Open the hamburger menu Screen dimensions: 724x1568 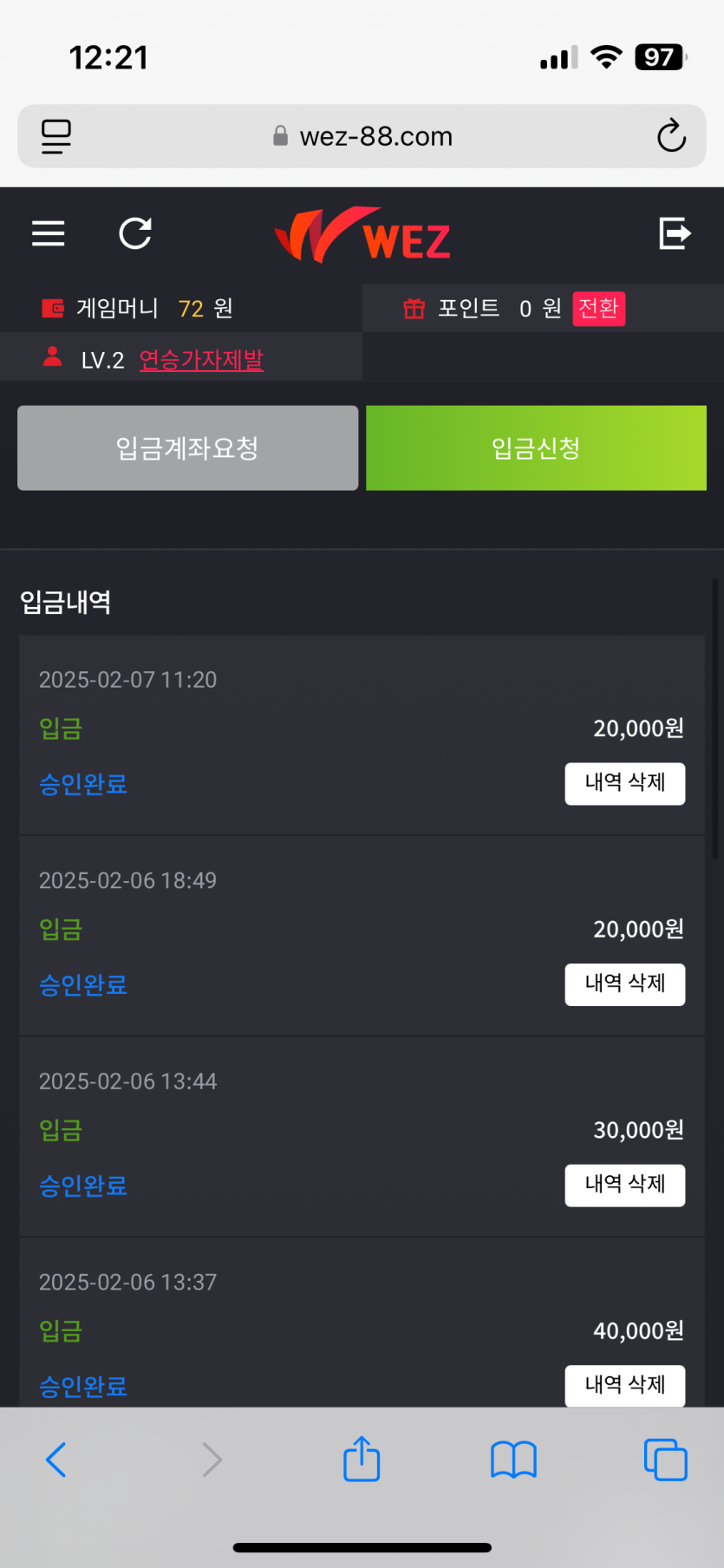pyautogui.click(x=49, y=233)
